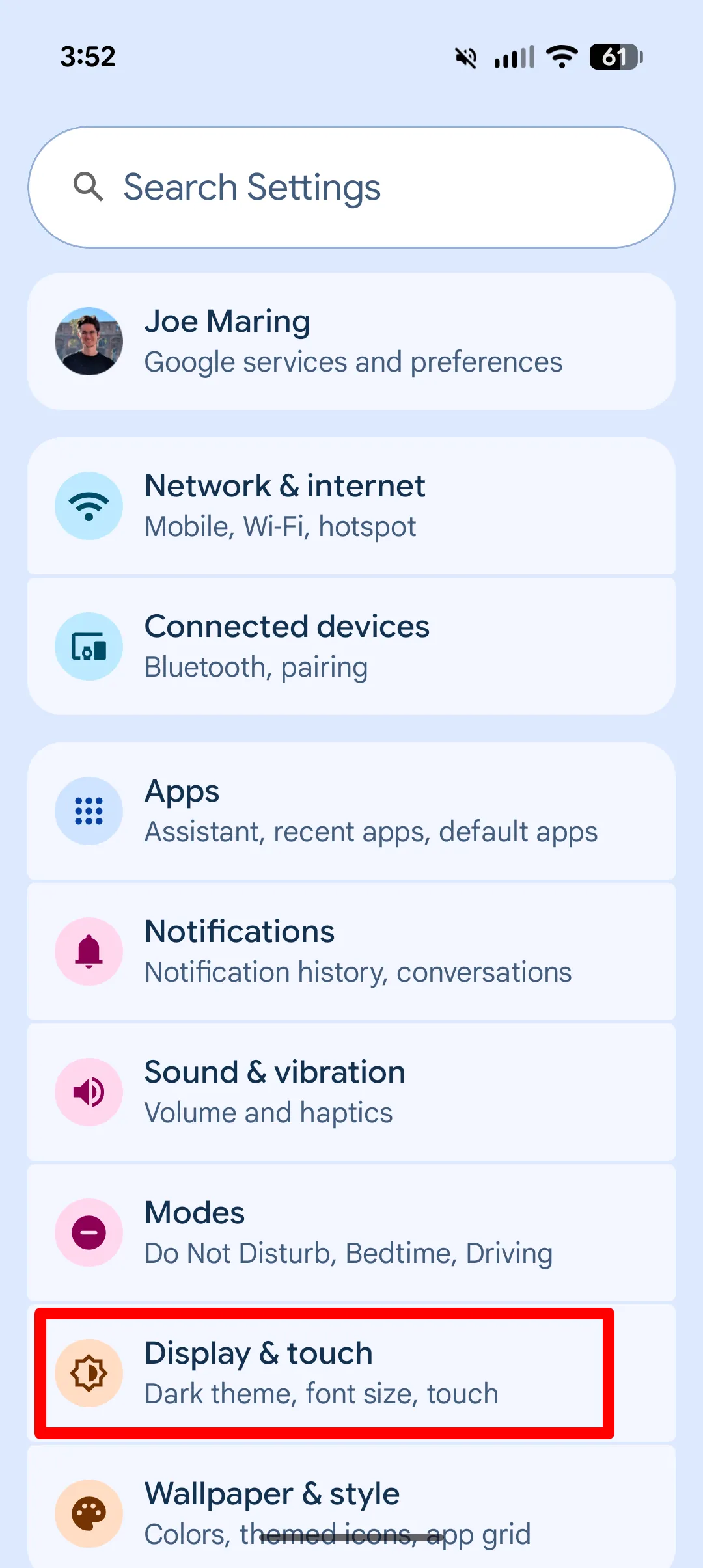Tap the Search Settings box

point(351,187)
